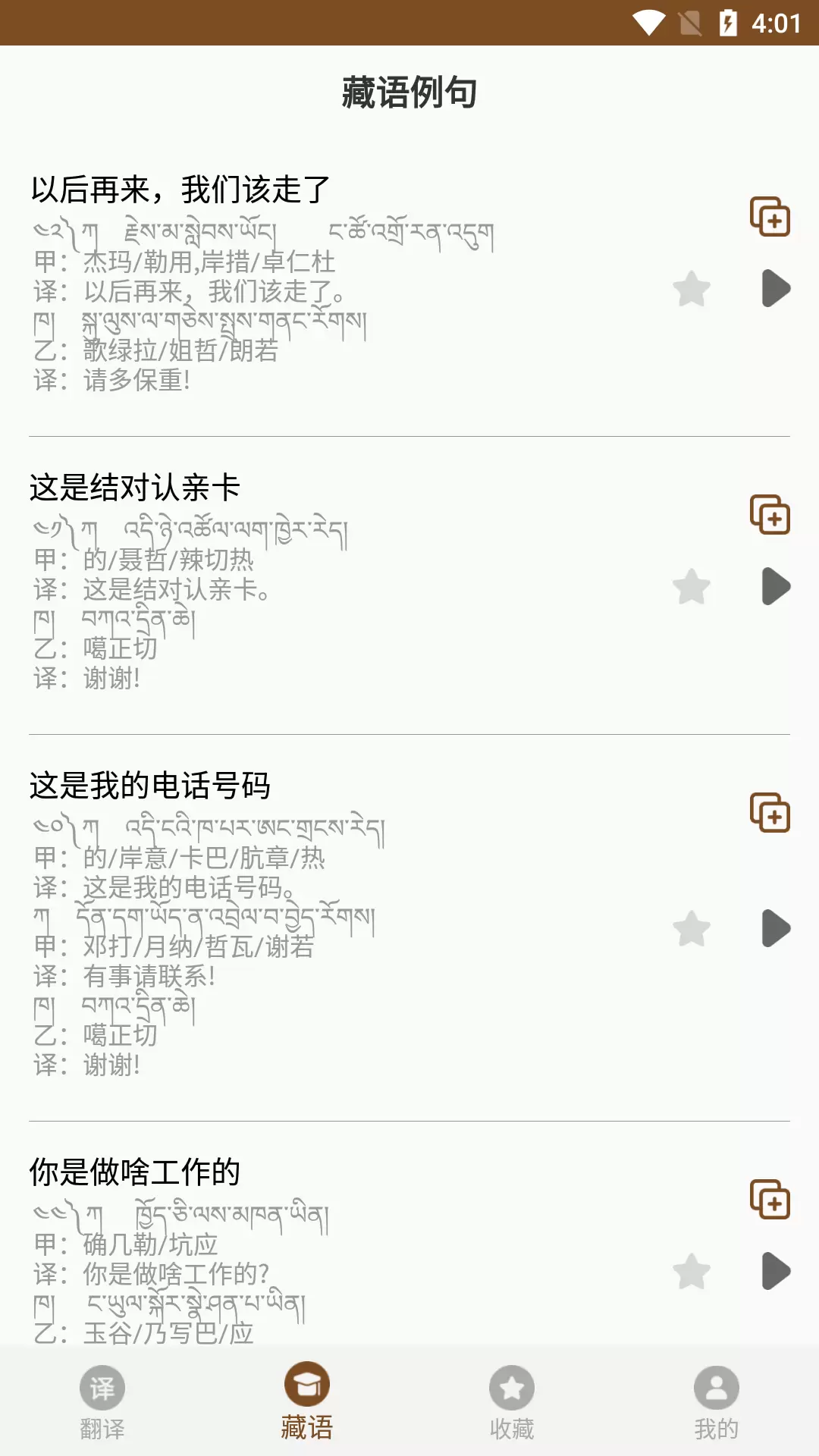This screenshot has height=1456, width=819.
Task: Play audio for 以后再来，我们该走了
Action: pos(776,288)
